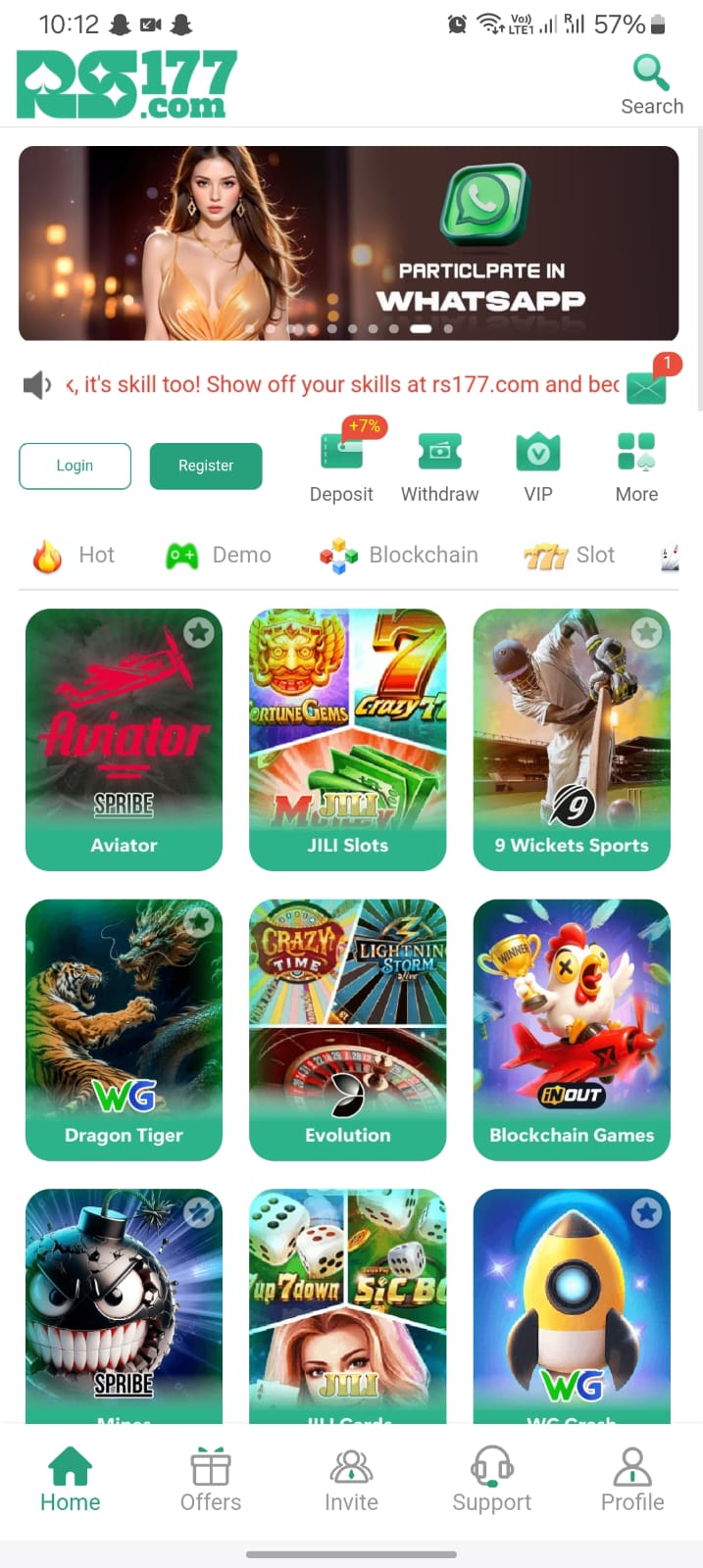Tap the Register button
The width and height of the screenshot is (703, 1568).
(206, 465)
